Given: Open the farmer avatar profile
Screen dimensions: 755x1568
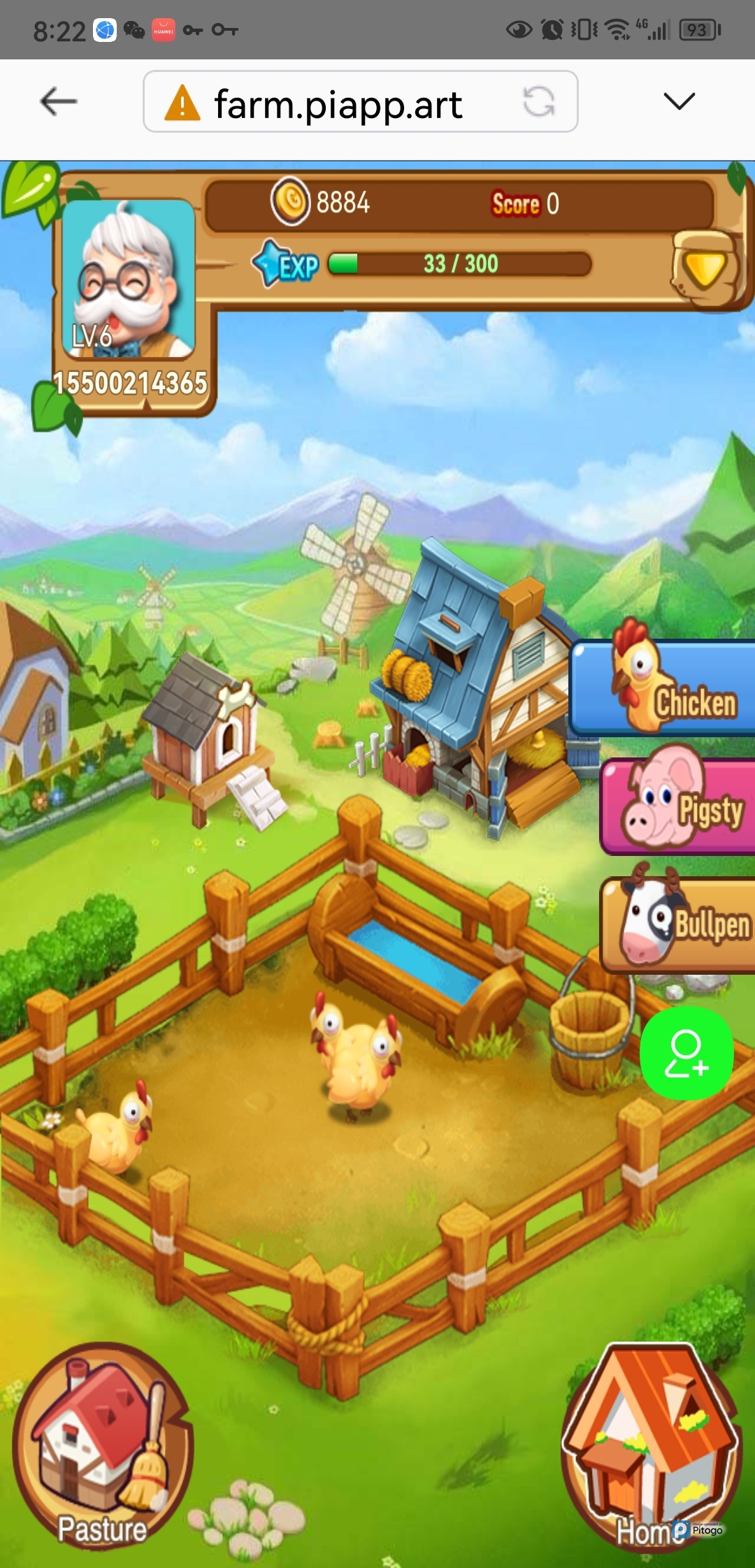Looking at the screenshot, I should (x=129, y=280).
